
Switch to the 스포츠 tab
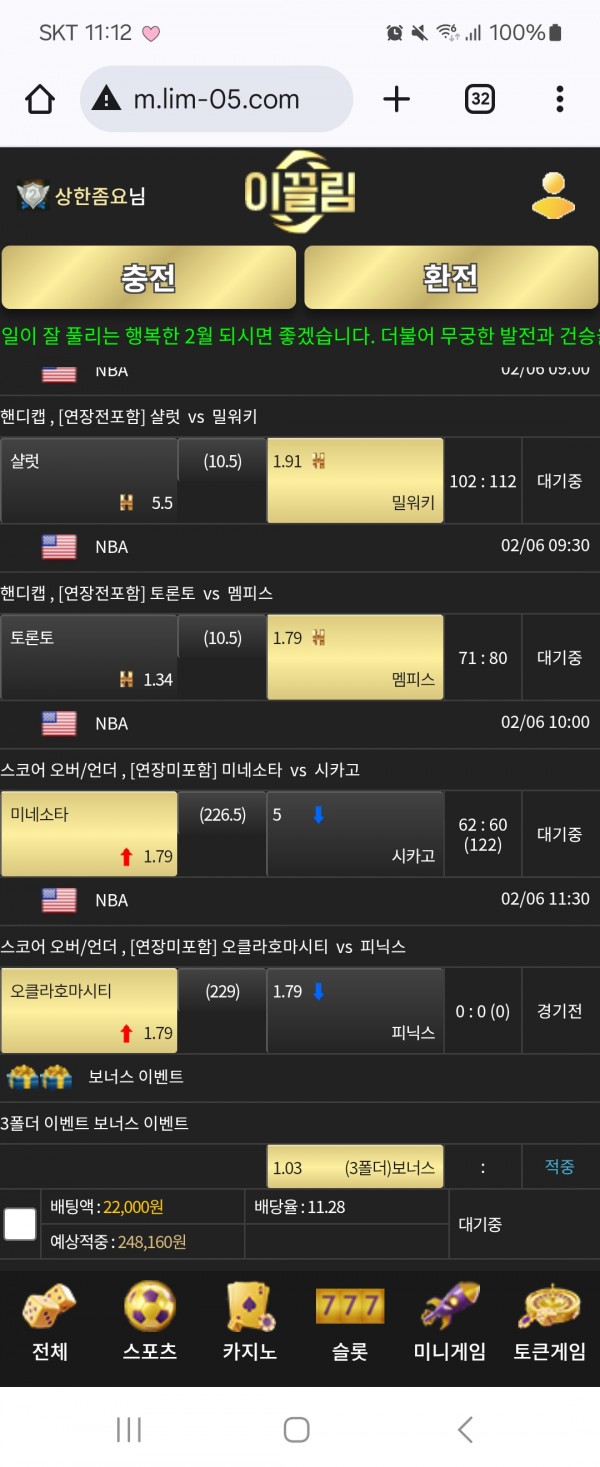[x=150, y=1323]
